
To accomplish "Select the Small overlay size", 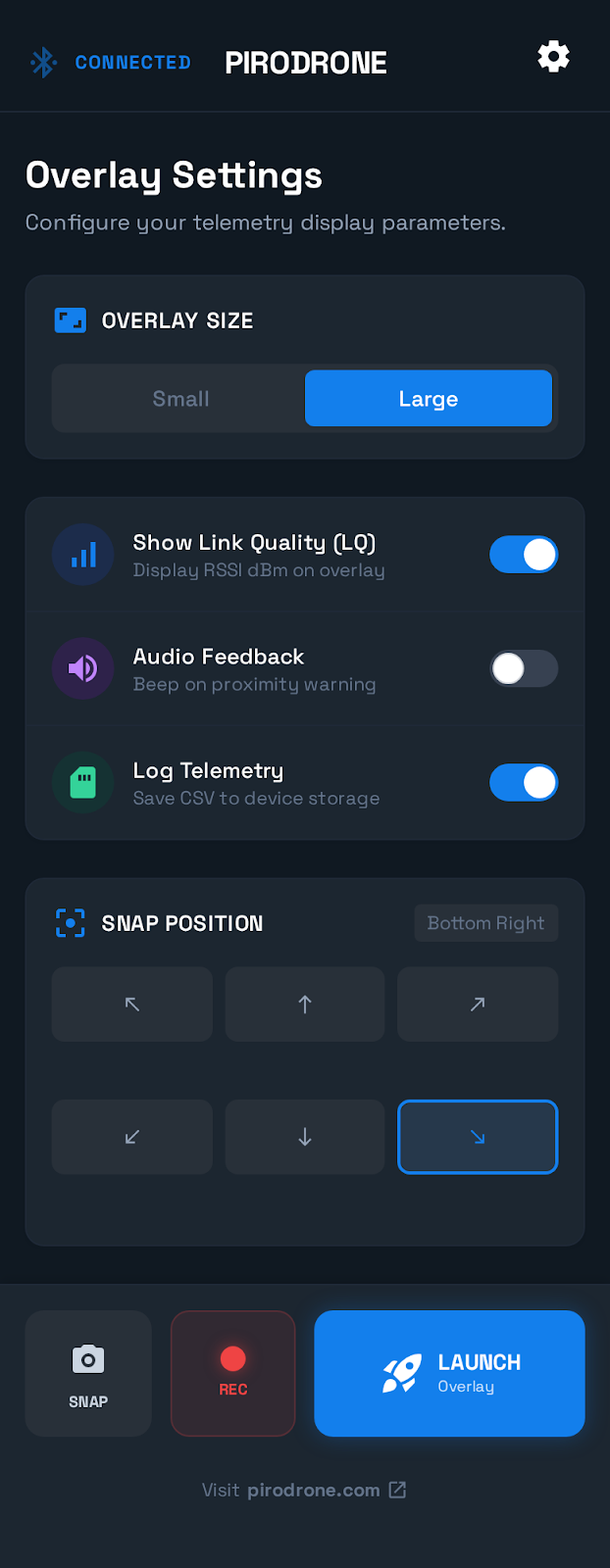I will (x=180, y=399).
